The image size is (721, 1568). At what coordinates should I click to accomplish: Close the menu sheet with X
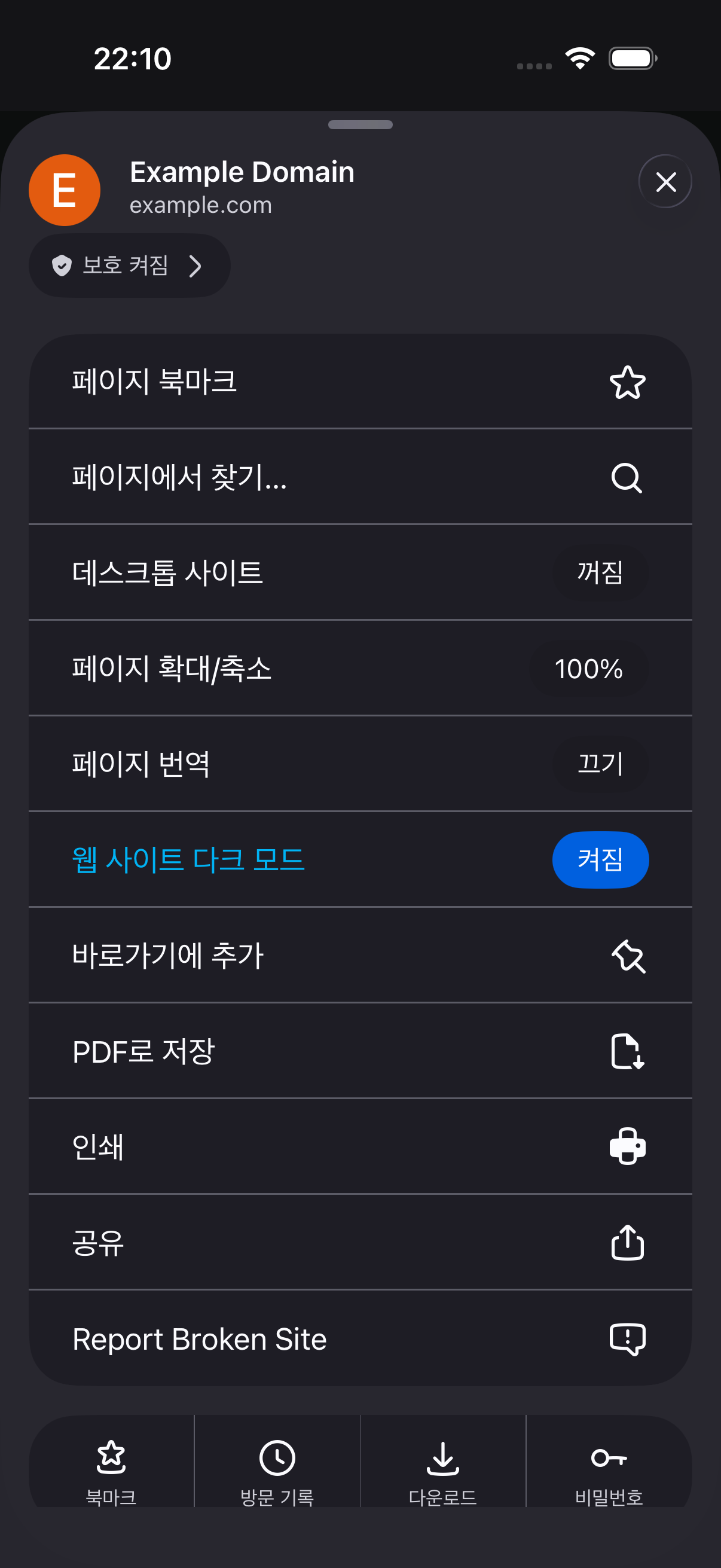click(665, 181)
